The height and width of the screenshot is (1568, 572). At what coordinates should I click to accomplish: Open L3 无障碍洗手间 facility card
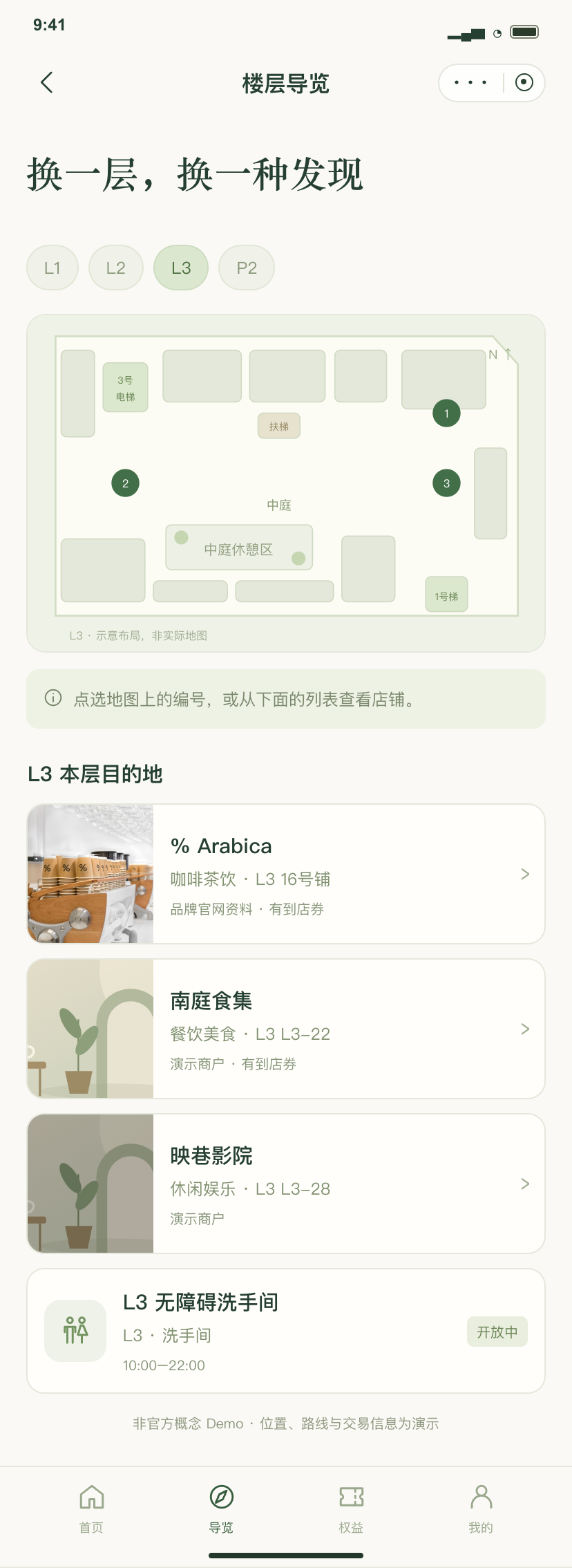(286, 1331)
